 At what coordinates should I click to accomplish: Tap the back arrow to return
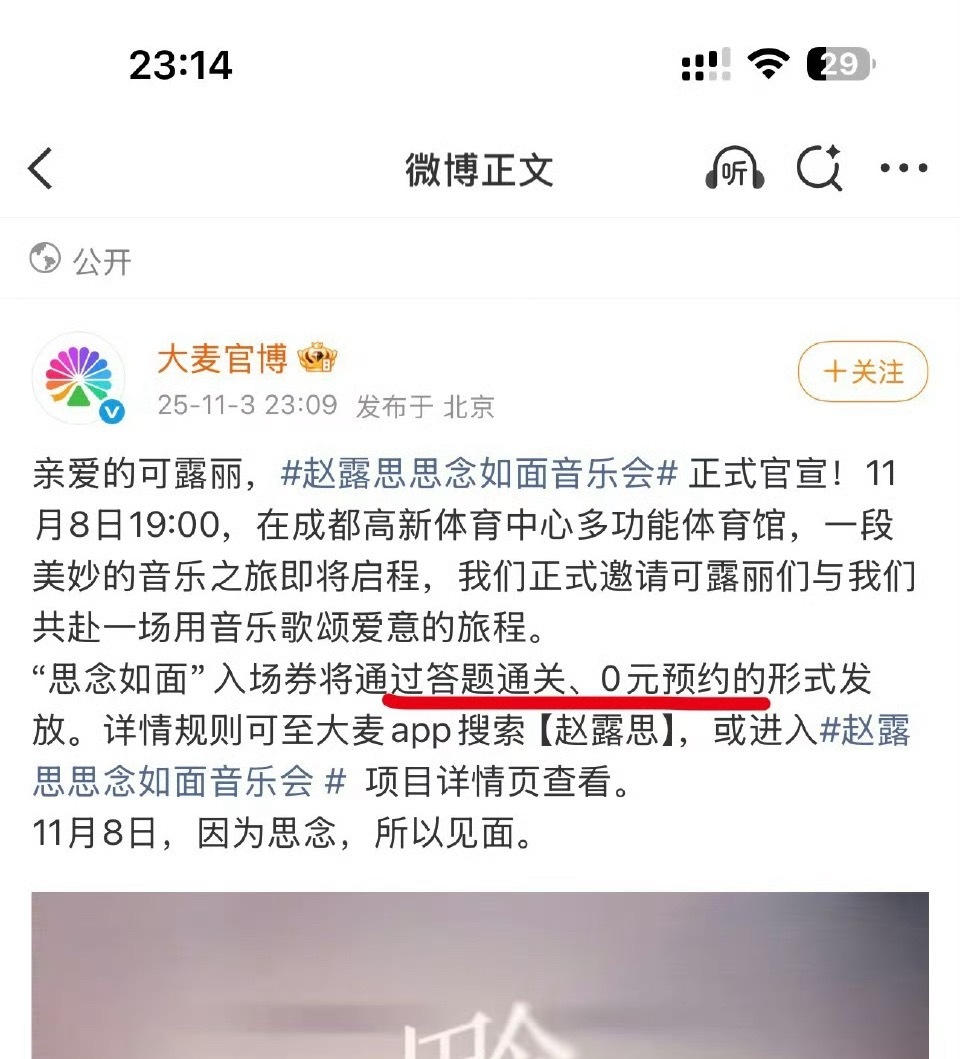pos(40,170)
